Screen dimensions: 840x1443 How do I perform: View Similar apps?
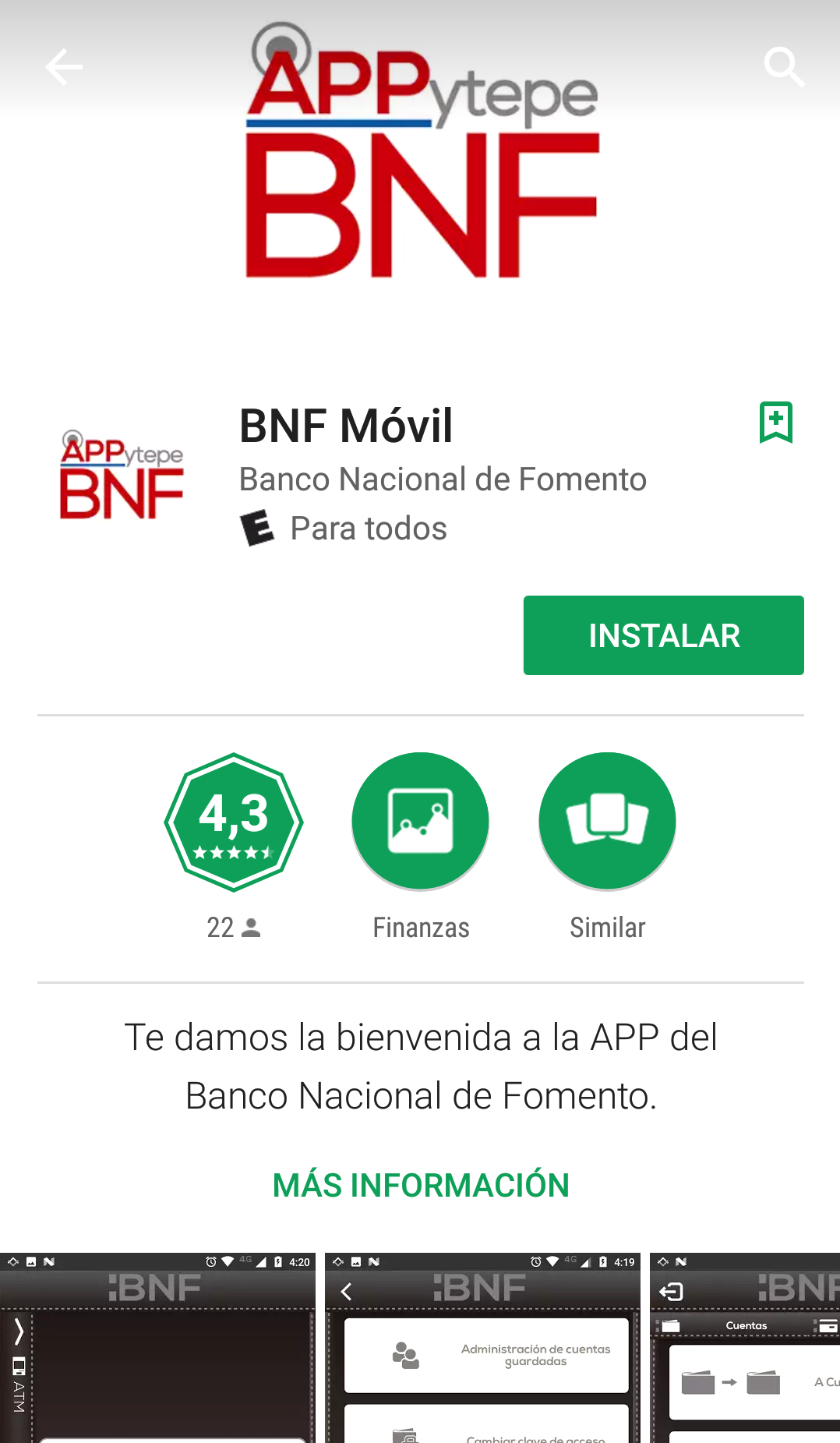click(608, 822)
